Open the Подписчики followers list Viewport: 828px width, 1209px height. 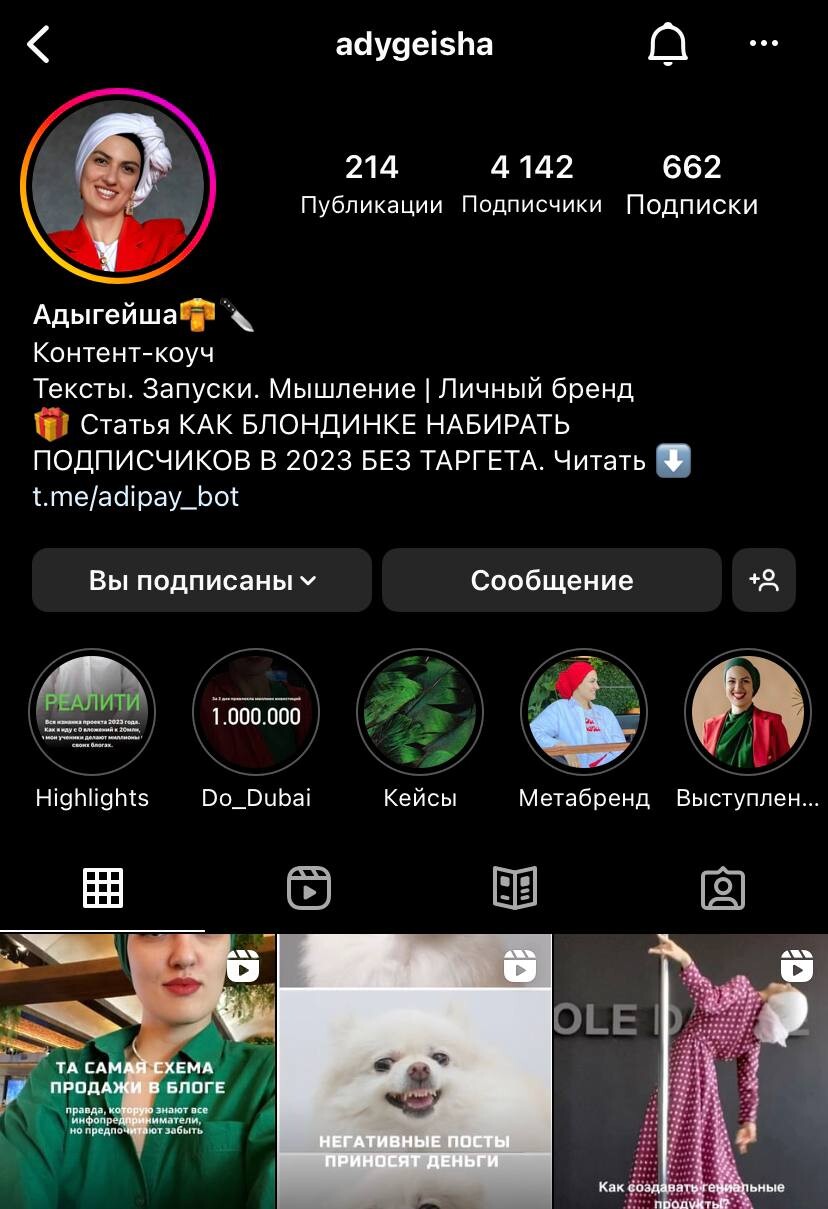(531, 184)
